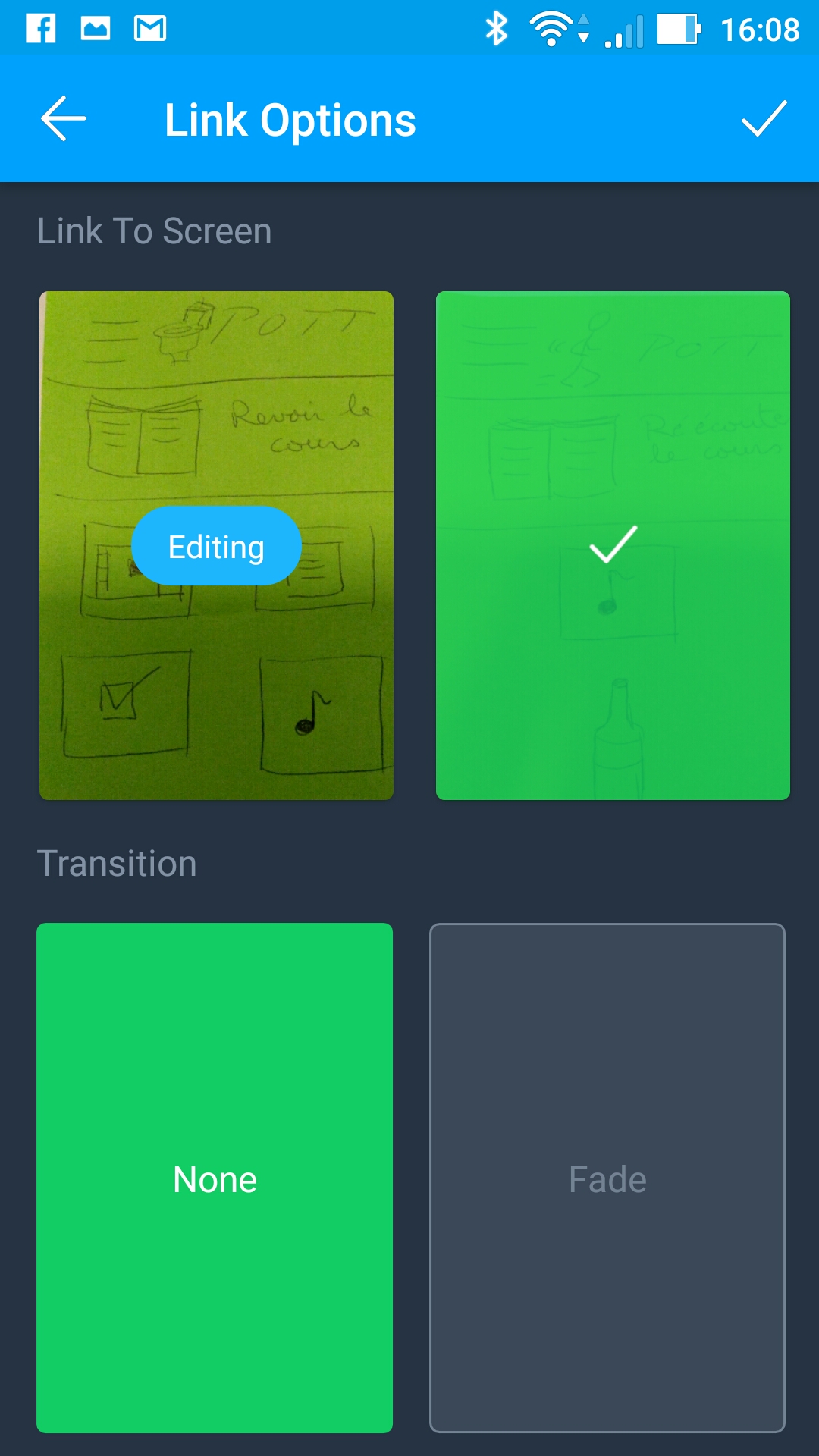Go back using the arrow icon
819x1456 pixels.
pos(64,119)
